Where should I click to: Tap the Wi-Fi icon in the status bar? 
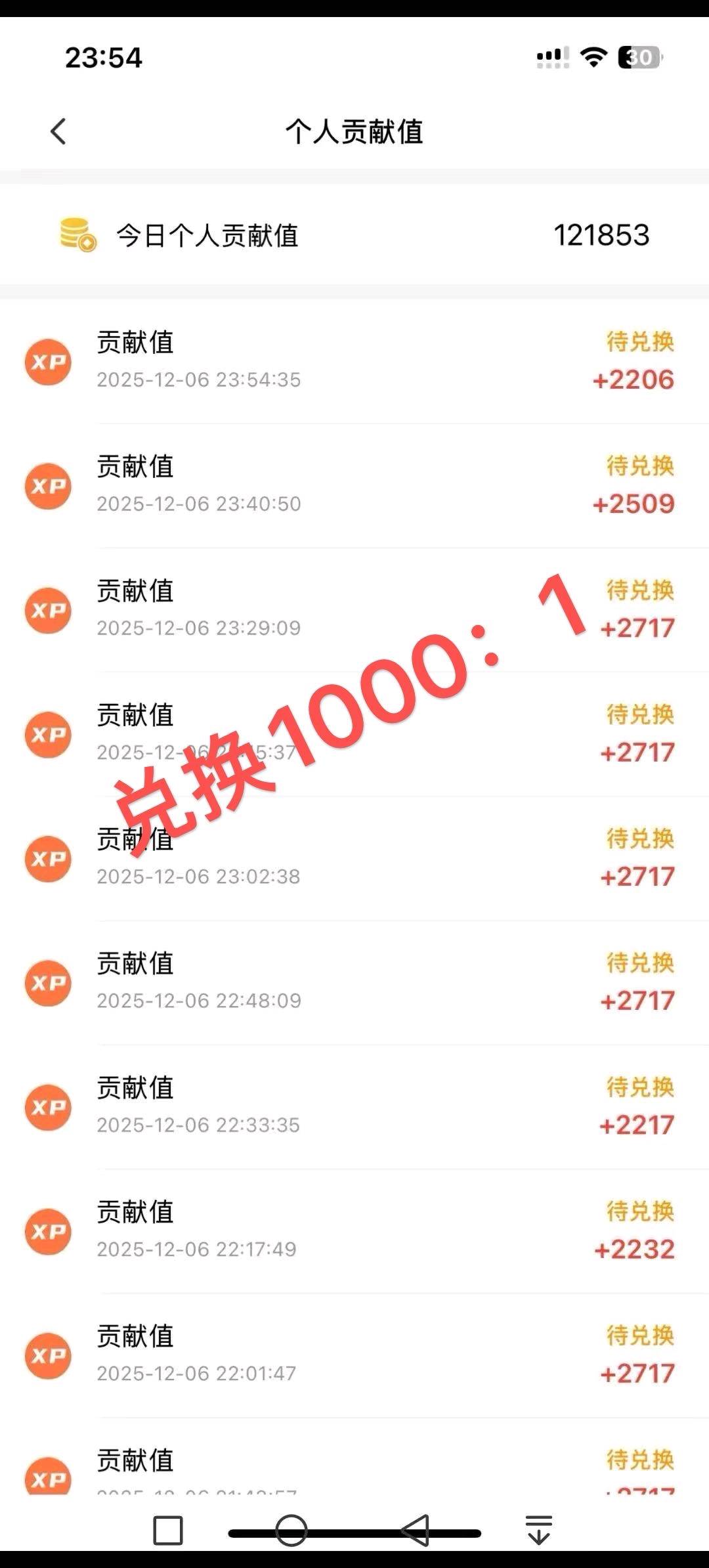click(593, 58)
